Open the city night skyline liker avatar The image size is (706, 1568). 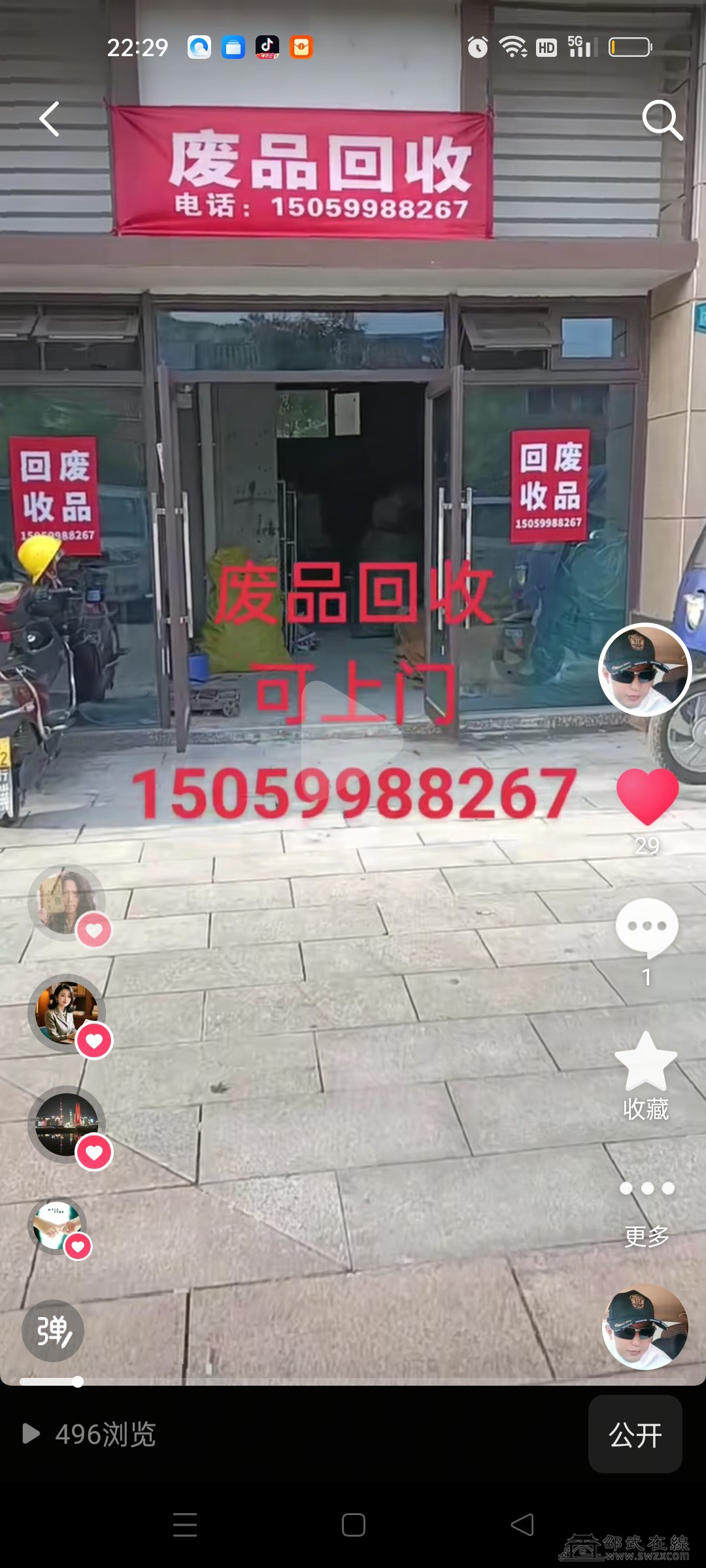[67, 1124]
